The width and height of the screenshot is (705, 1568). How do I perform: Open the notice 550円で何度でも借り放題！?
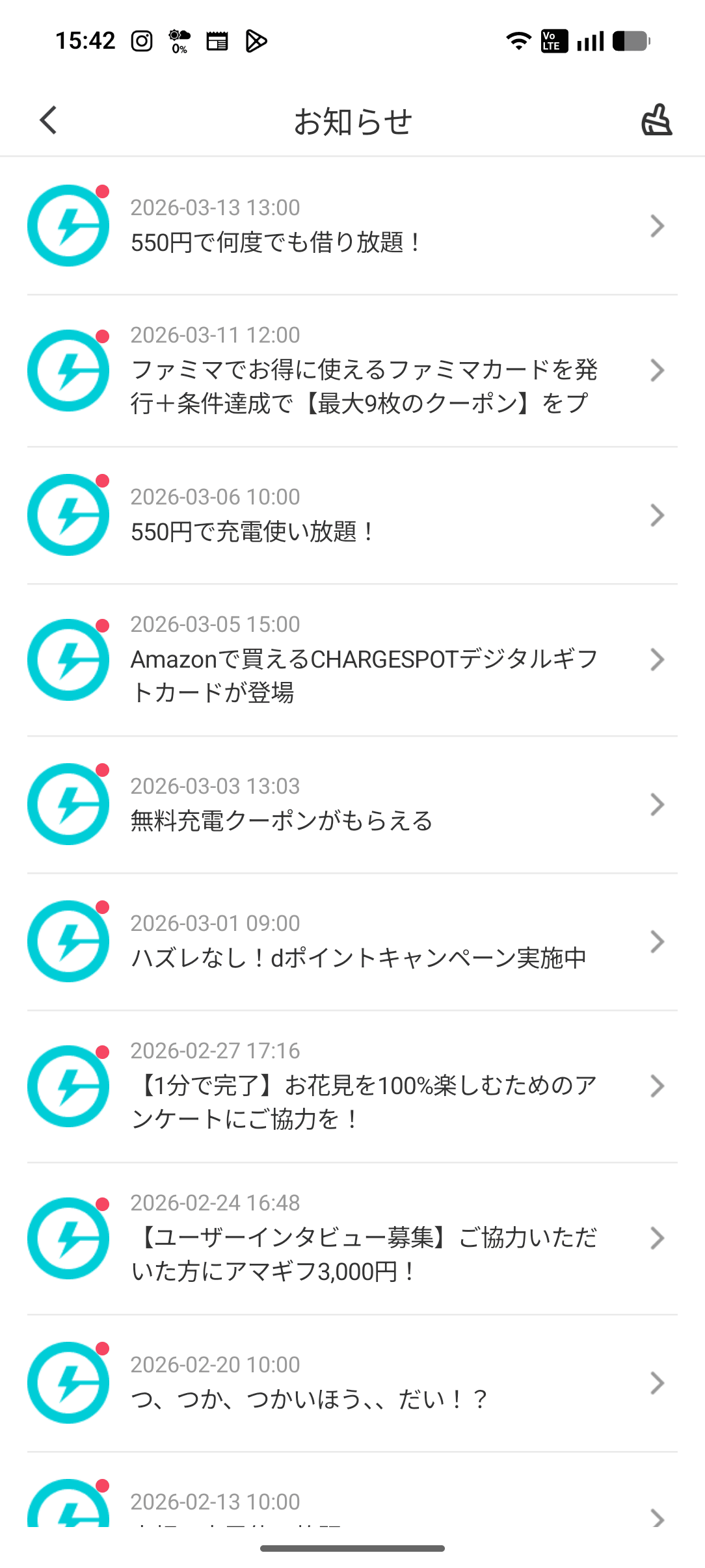coord(351,226)
